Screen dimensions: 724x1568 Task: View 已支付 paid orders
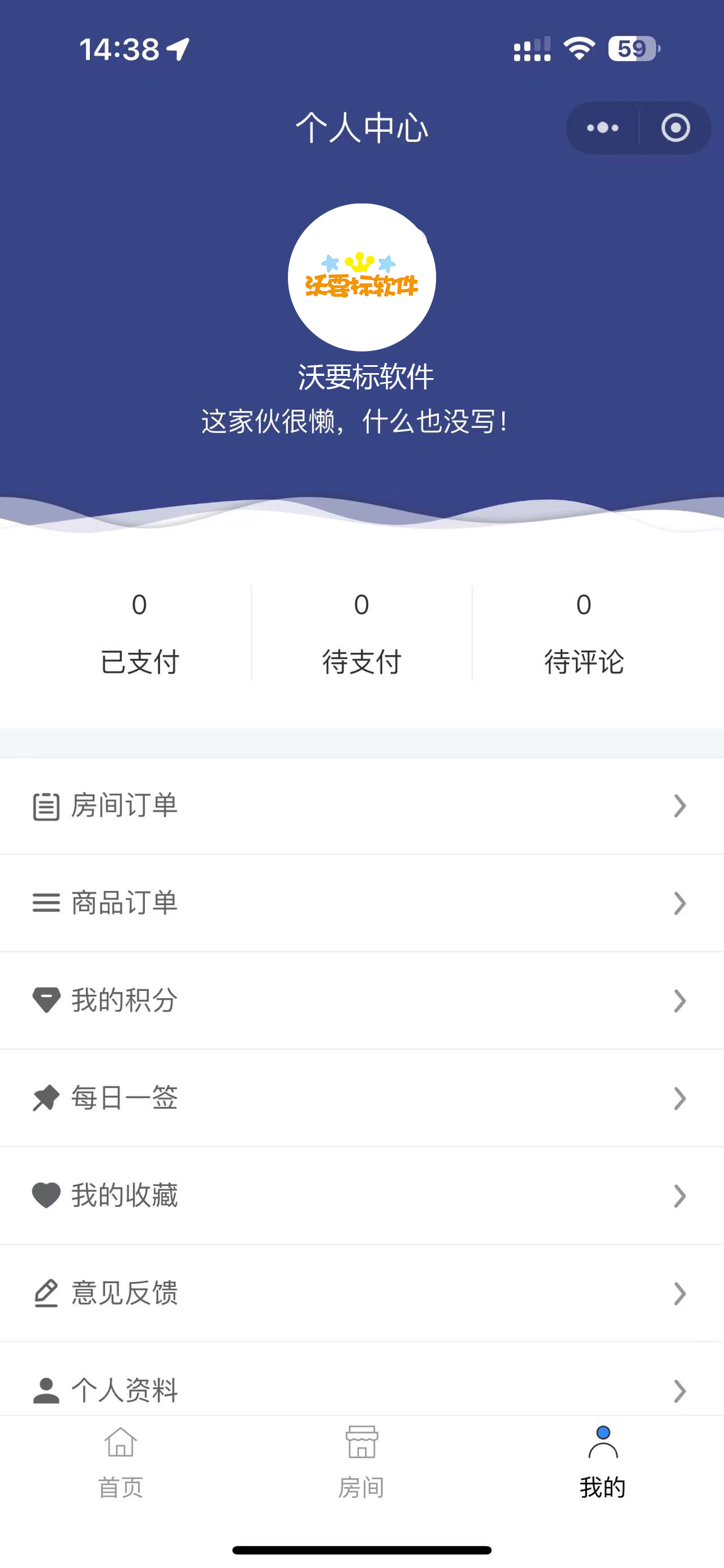tap(140, 634)
